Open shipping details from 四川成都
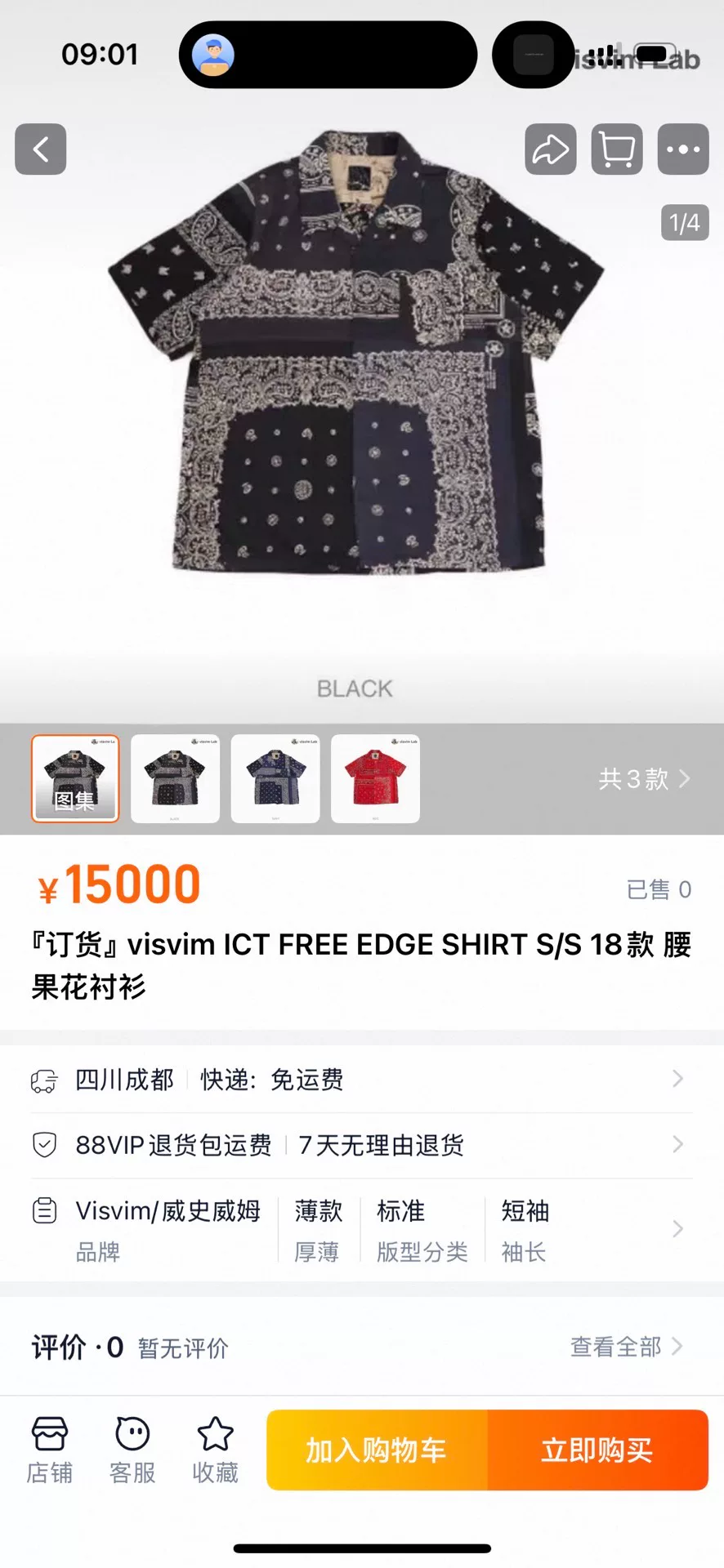The width and height of the screenshot is (724, 1568). pos(362,1080)
